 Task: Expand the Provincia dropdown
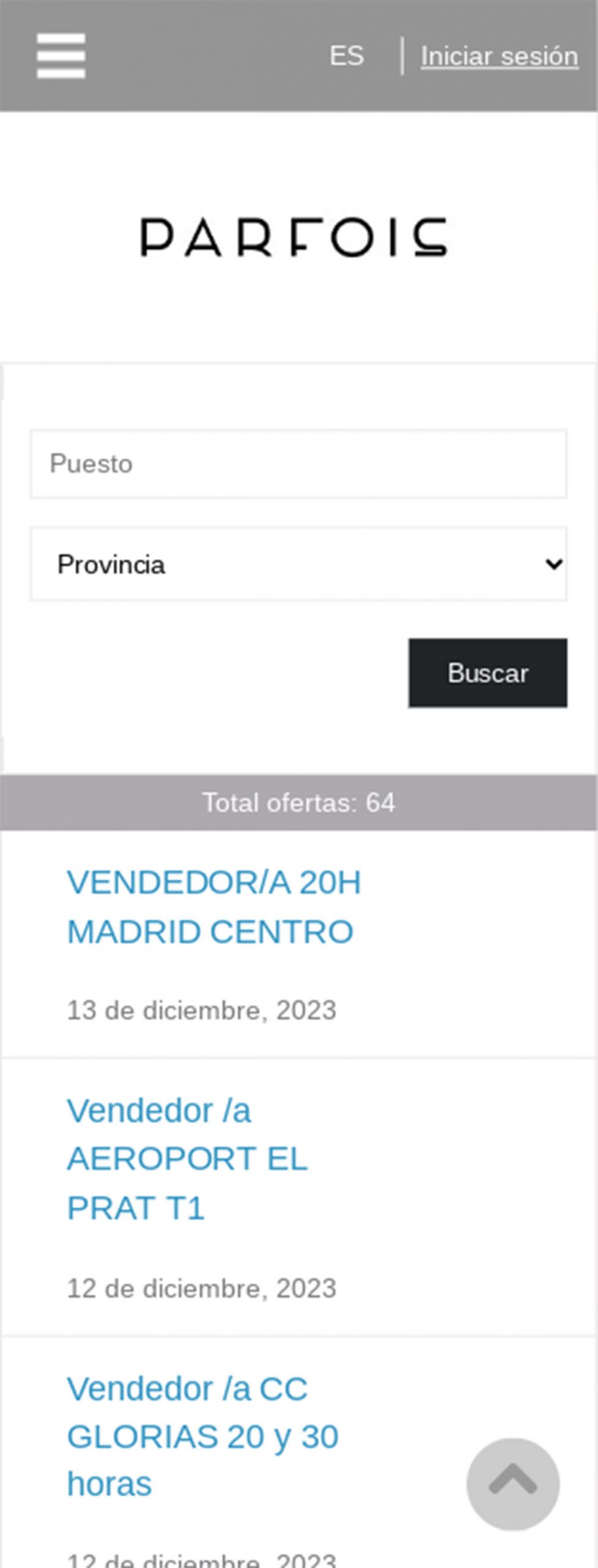pyautogui.click(x=299, y=564)
